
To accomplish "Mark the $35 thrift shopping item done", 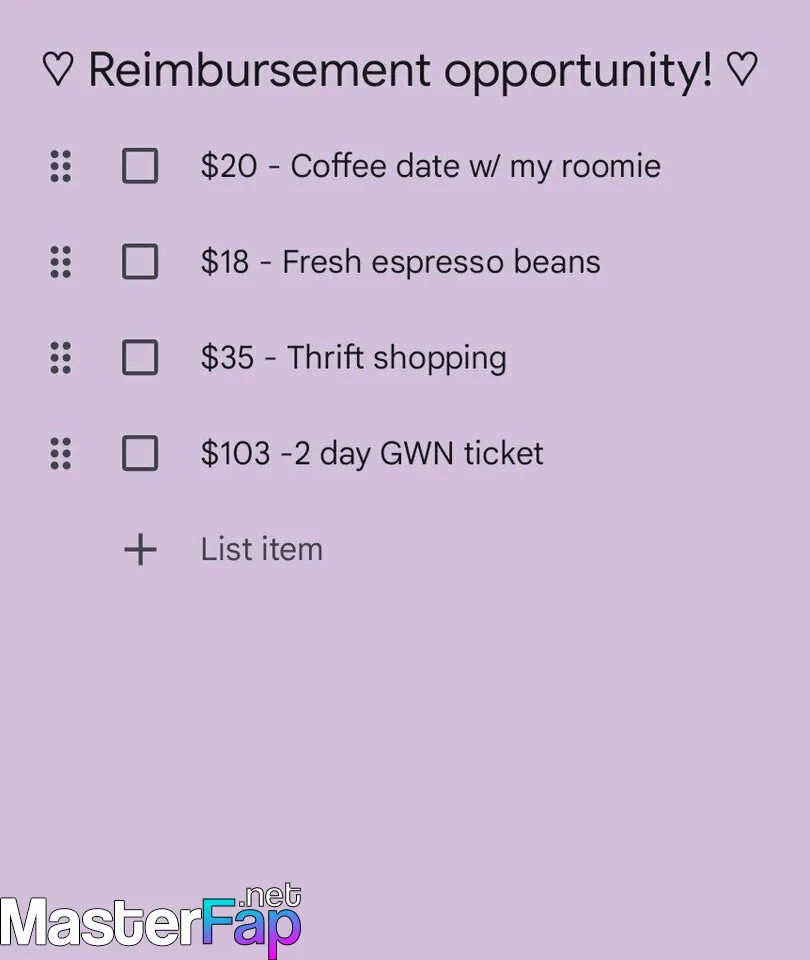I will tap(140, 358).
